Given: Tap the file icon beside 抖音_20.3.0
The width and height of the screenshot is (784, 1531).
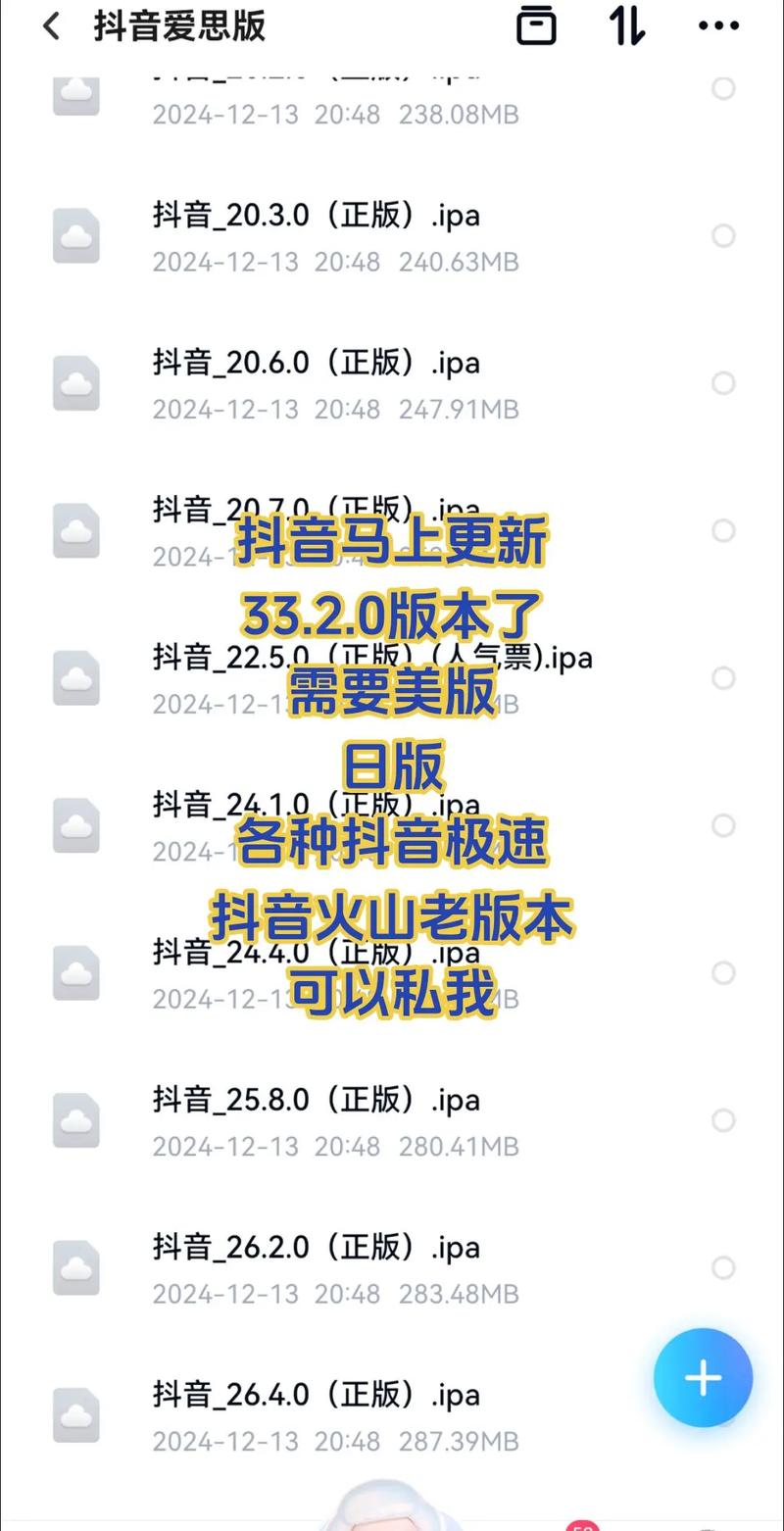Looking at the screenshot, I should [x=76, y=235].
